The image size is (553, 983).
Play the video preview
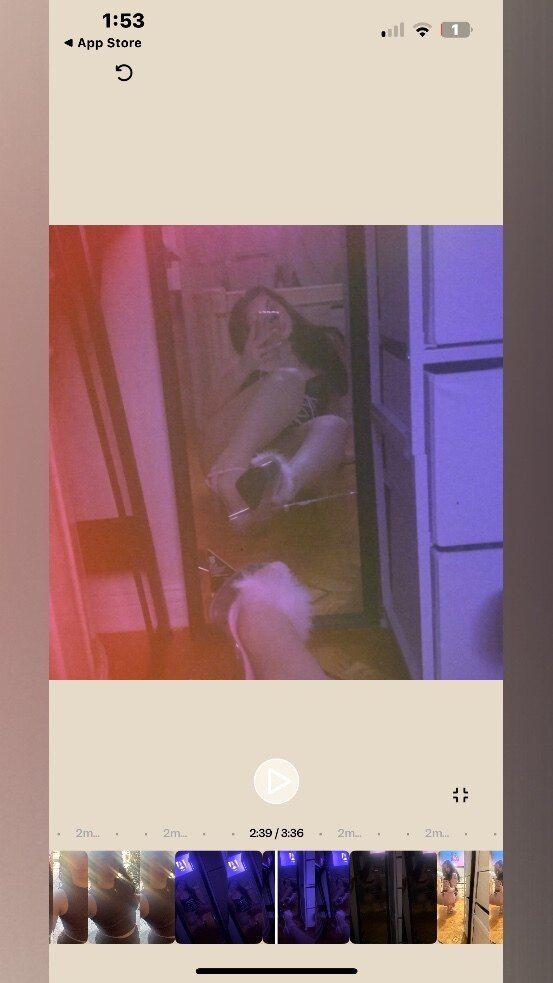tap(276, 781)
